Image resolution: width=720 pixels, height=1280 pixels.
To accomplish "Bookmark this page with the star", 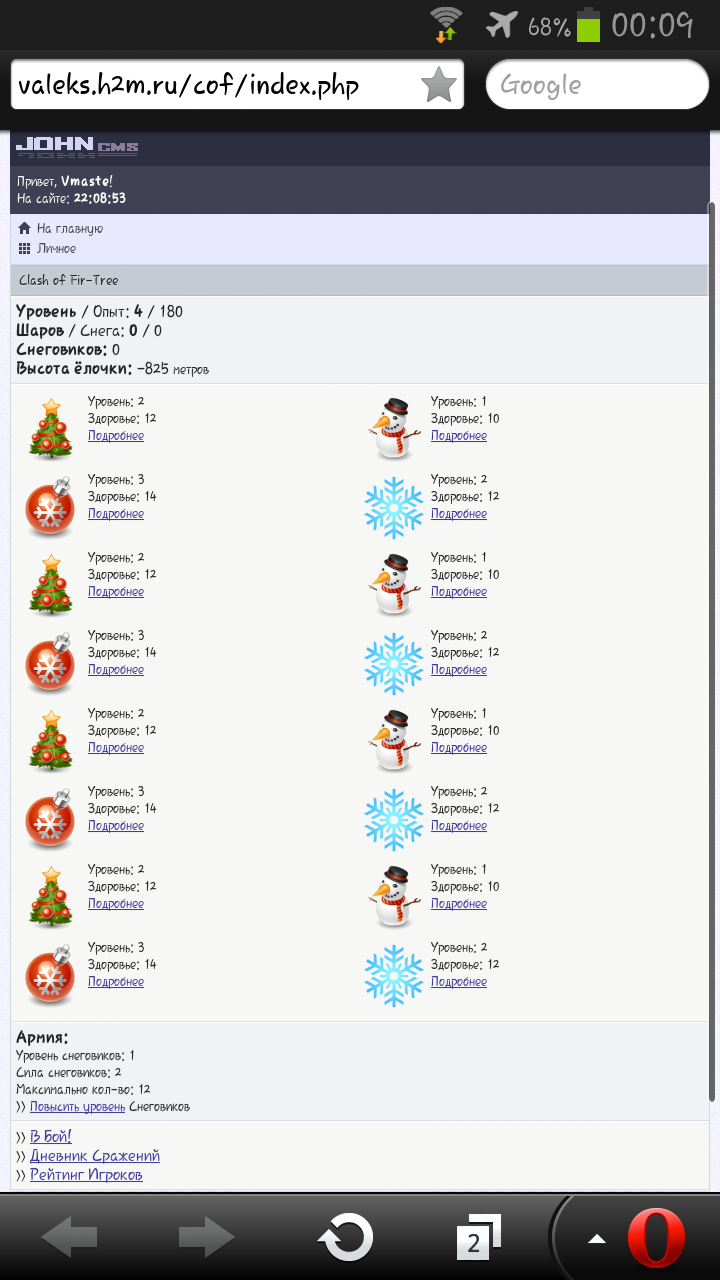I will click(x=438, y=85).
